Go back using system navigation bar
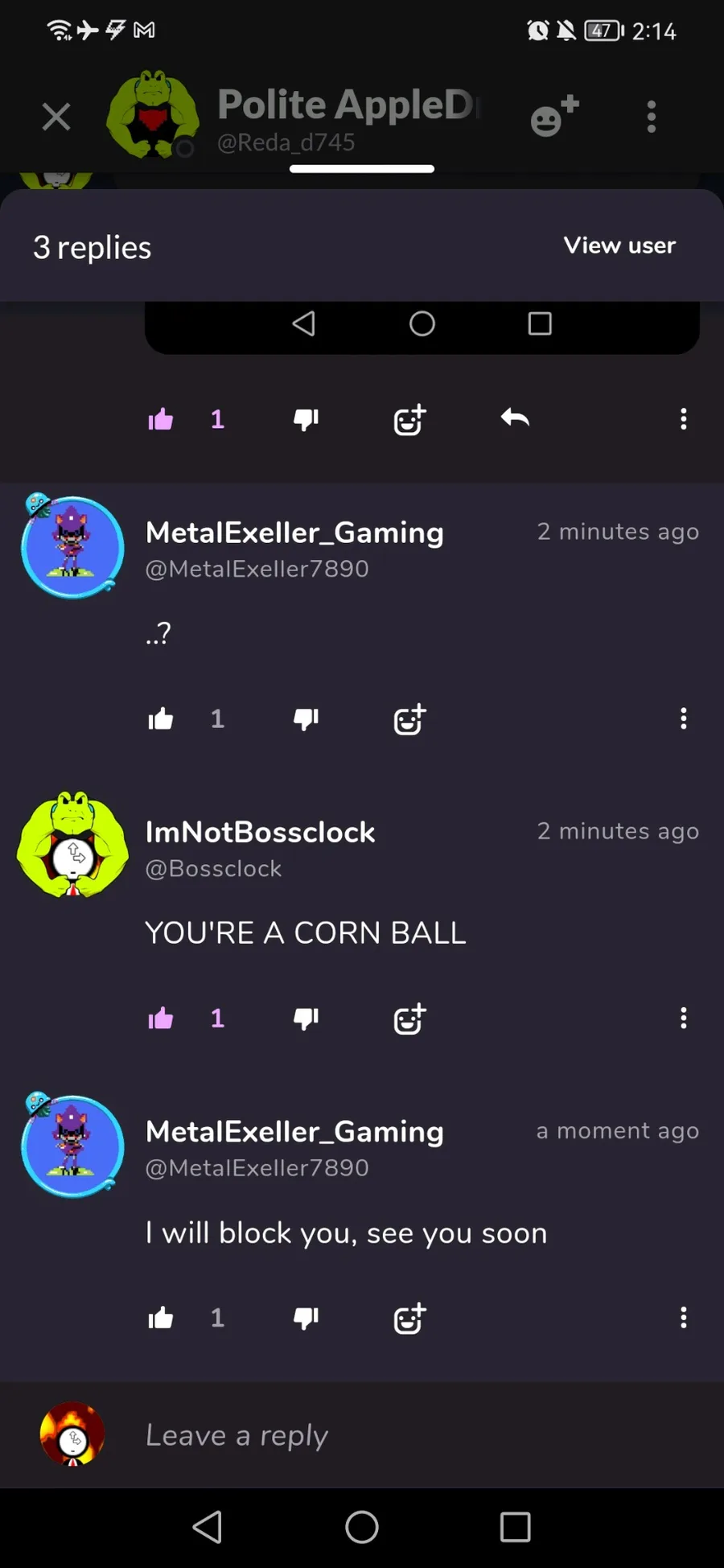The width and height of the screenshot is (724, 1568). 208,1526
